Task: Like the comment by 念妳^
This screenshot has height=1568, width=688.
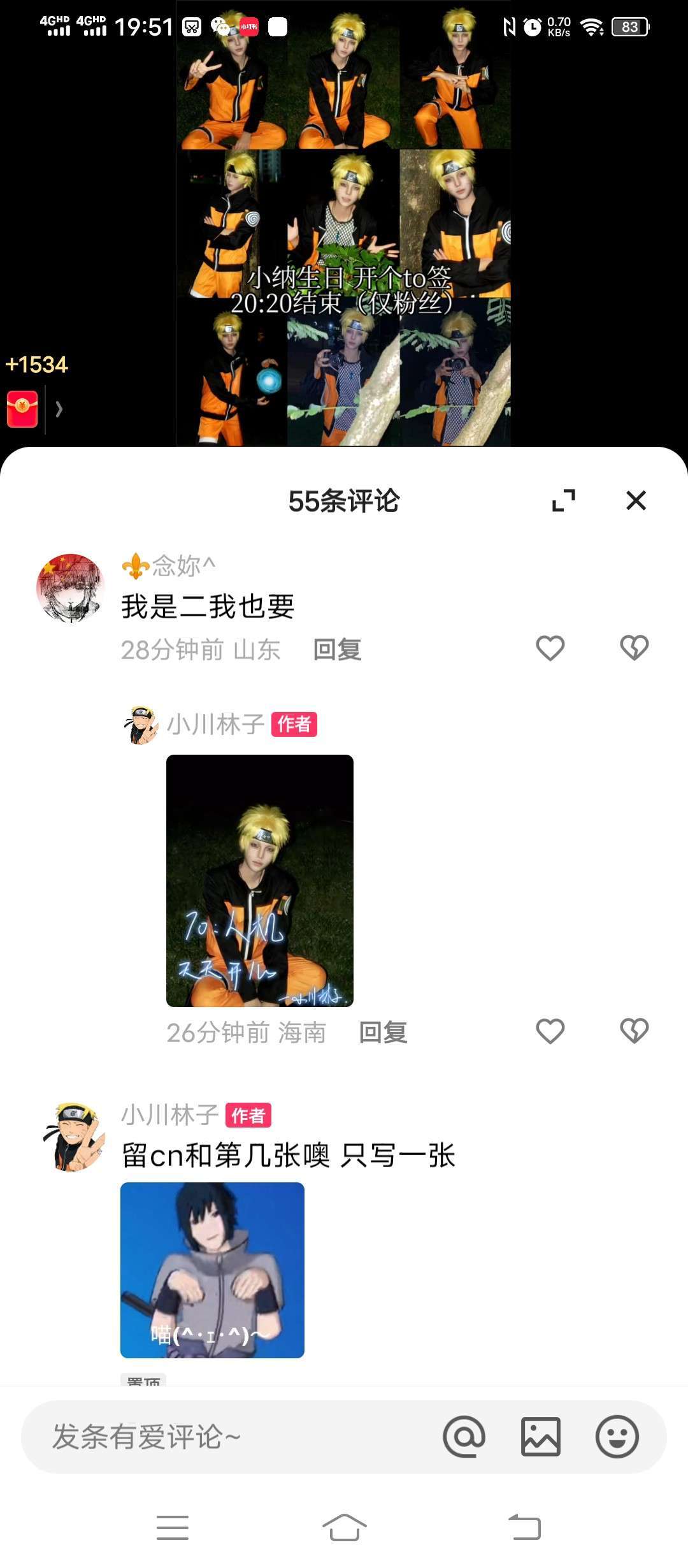Action: (550, 648)
